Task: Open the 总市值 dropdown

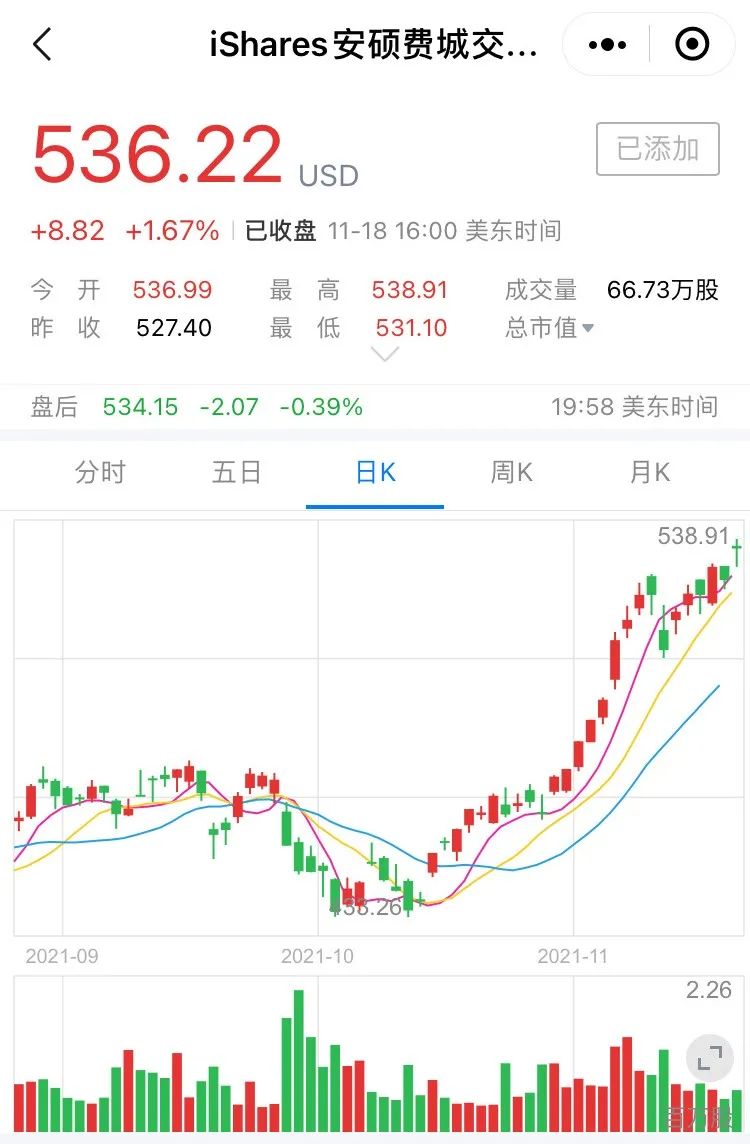Action: click(549, 328)
